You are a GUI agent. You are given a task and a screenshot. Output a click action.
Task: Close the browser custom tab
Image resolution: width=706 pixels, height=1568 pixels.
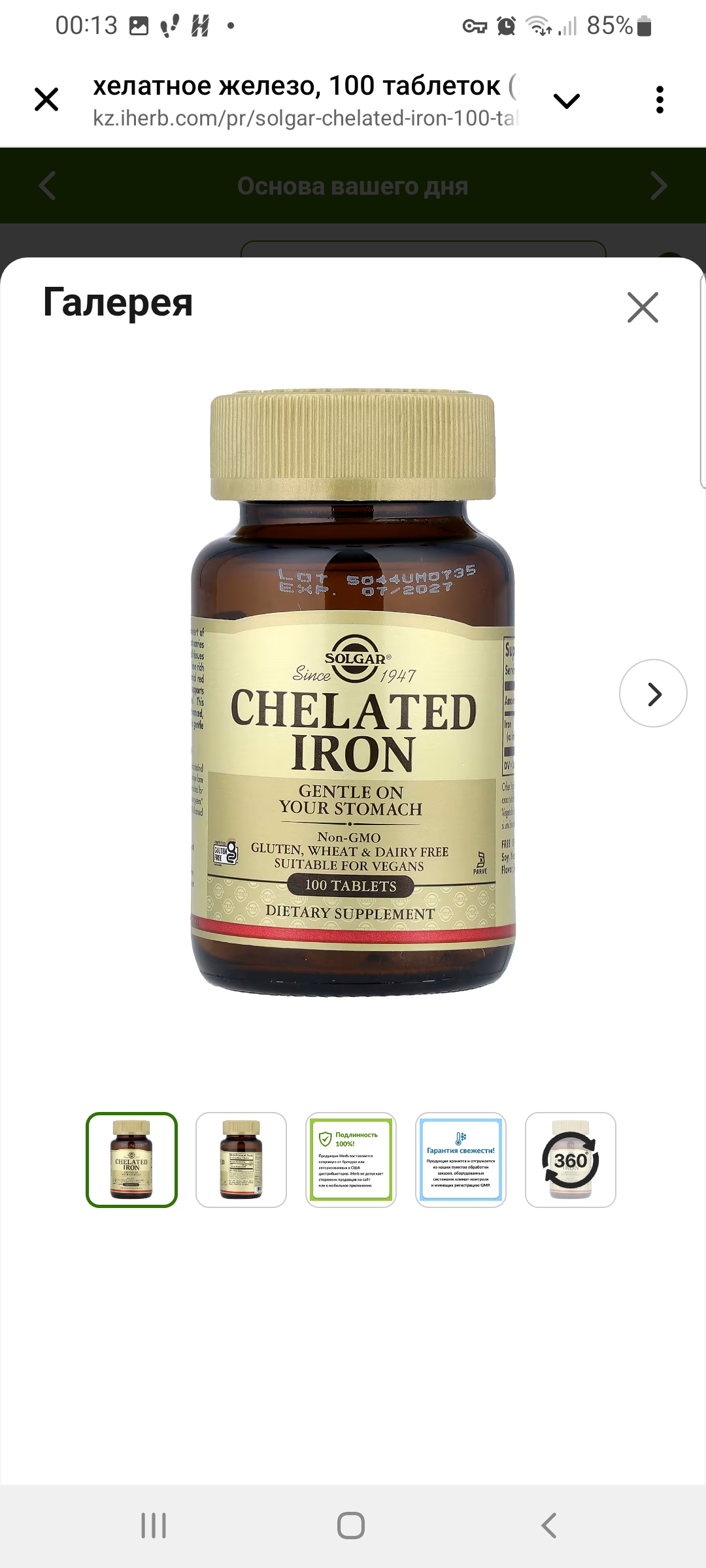tap(46, 100)
